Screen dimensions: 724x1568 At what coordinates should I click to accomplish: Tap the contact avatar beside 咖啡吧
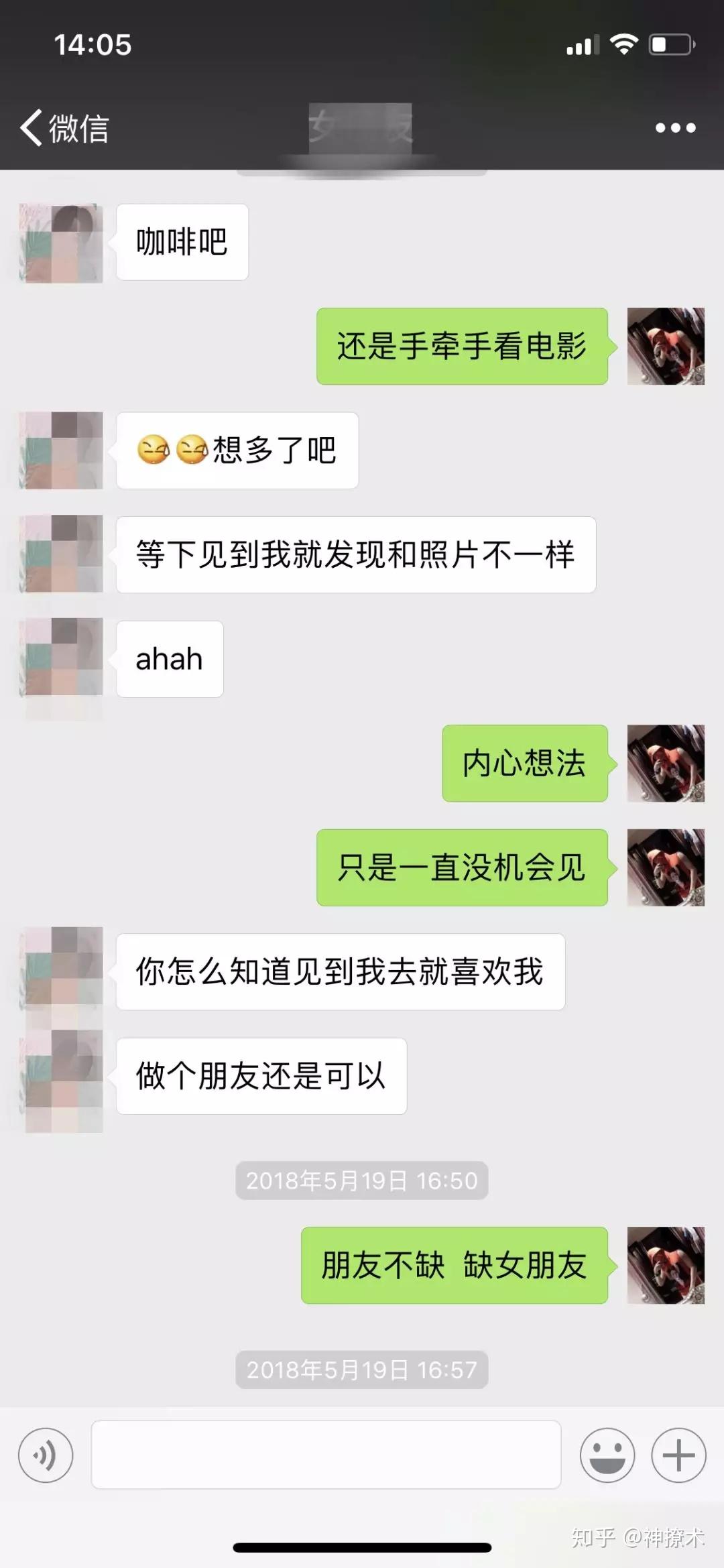(61, 243)
